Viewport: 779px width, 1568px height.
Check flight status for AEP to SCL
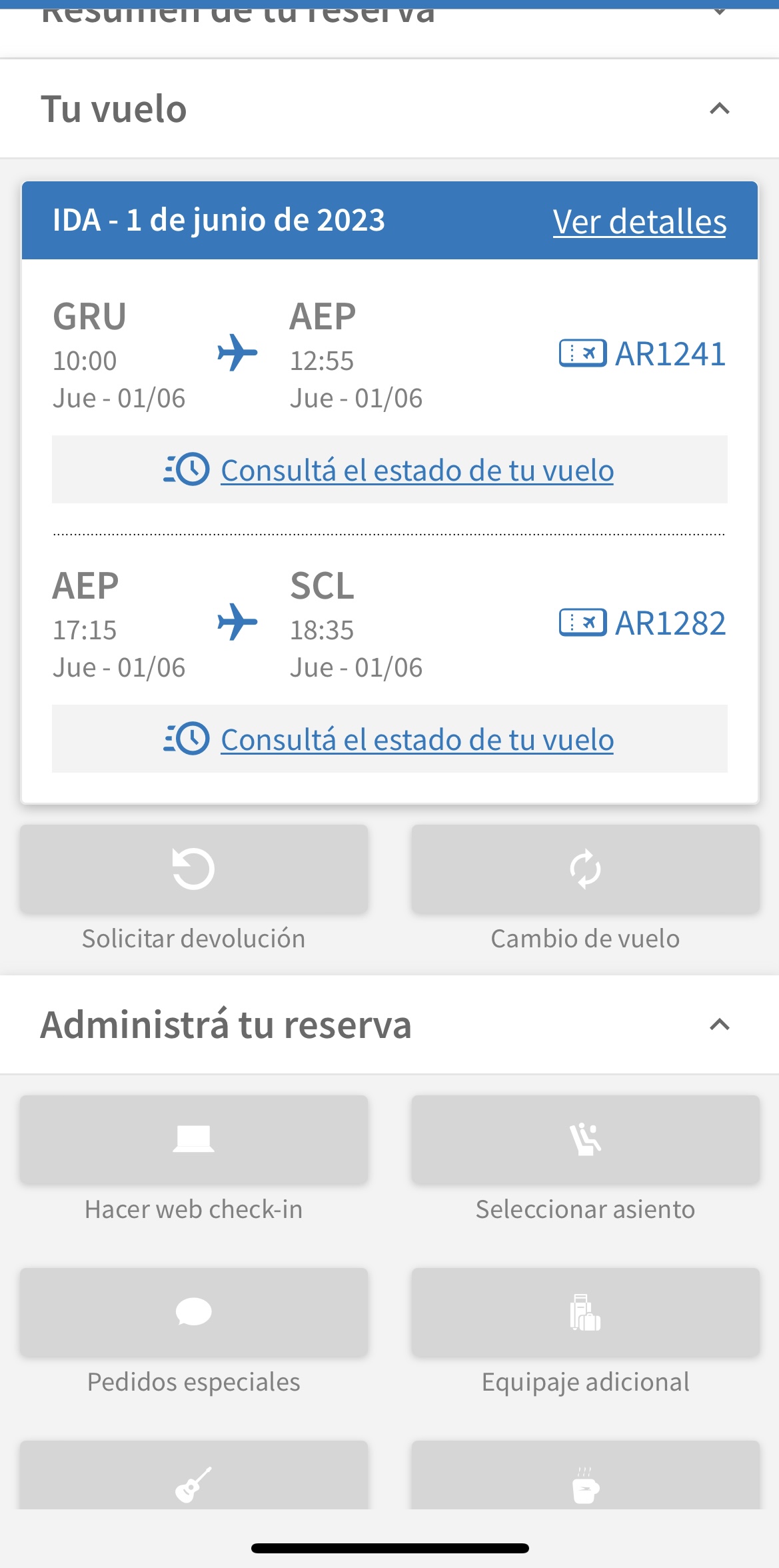[416, 740]
